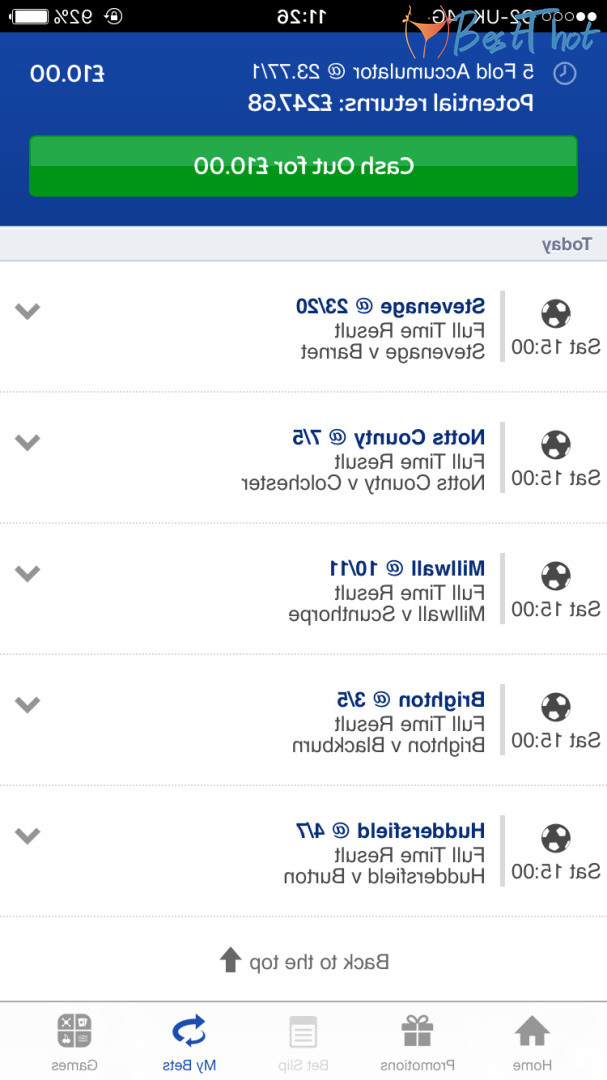This screenshot has width=607, height=1080.
Task: Jump back to the top
Action: point(303,961)
